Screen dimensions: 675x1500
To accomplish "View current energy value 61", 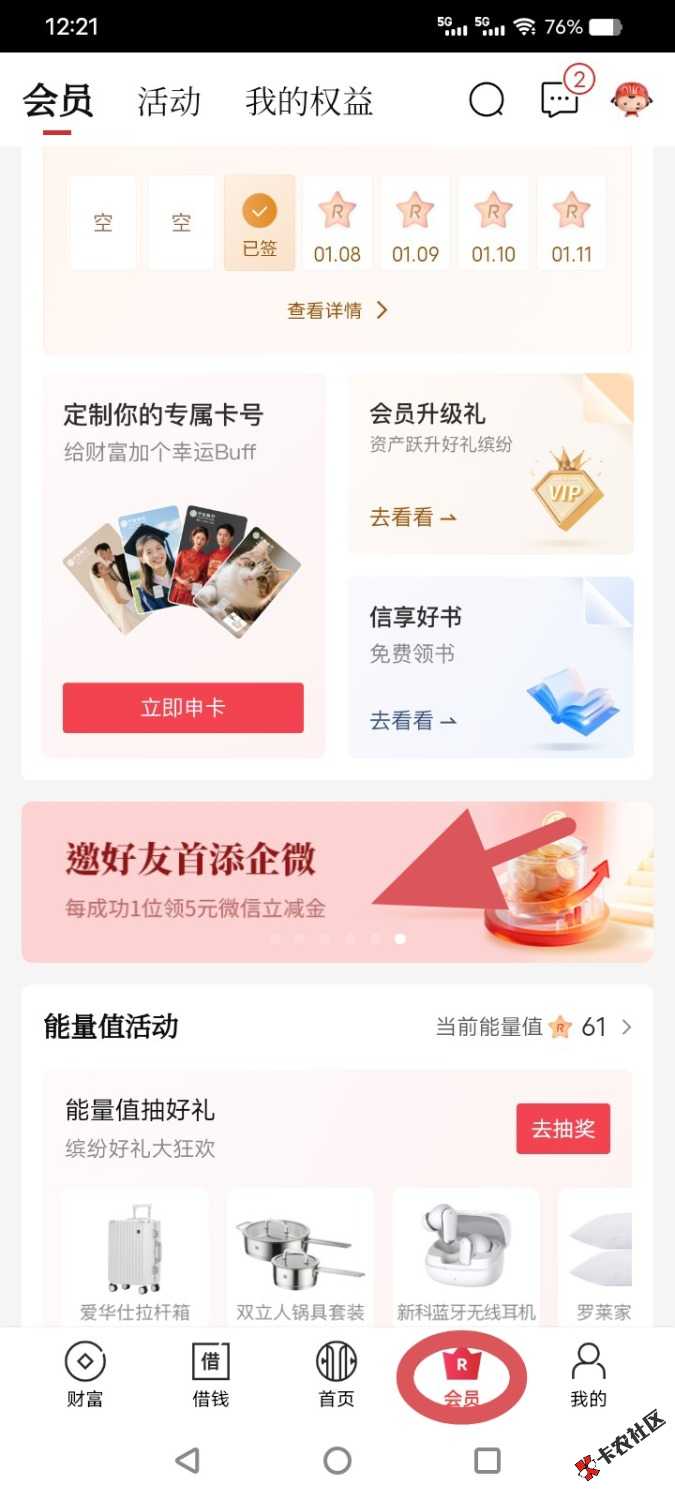I will click(533, 1027).
